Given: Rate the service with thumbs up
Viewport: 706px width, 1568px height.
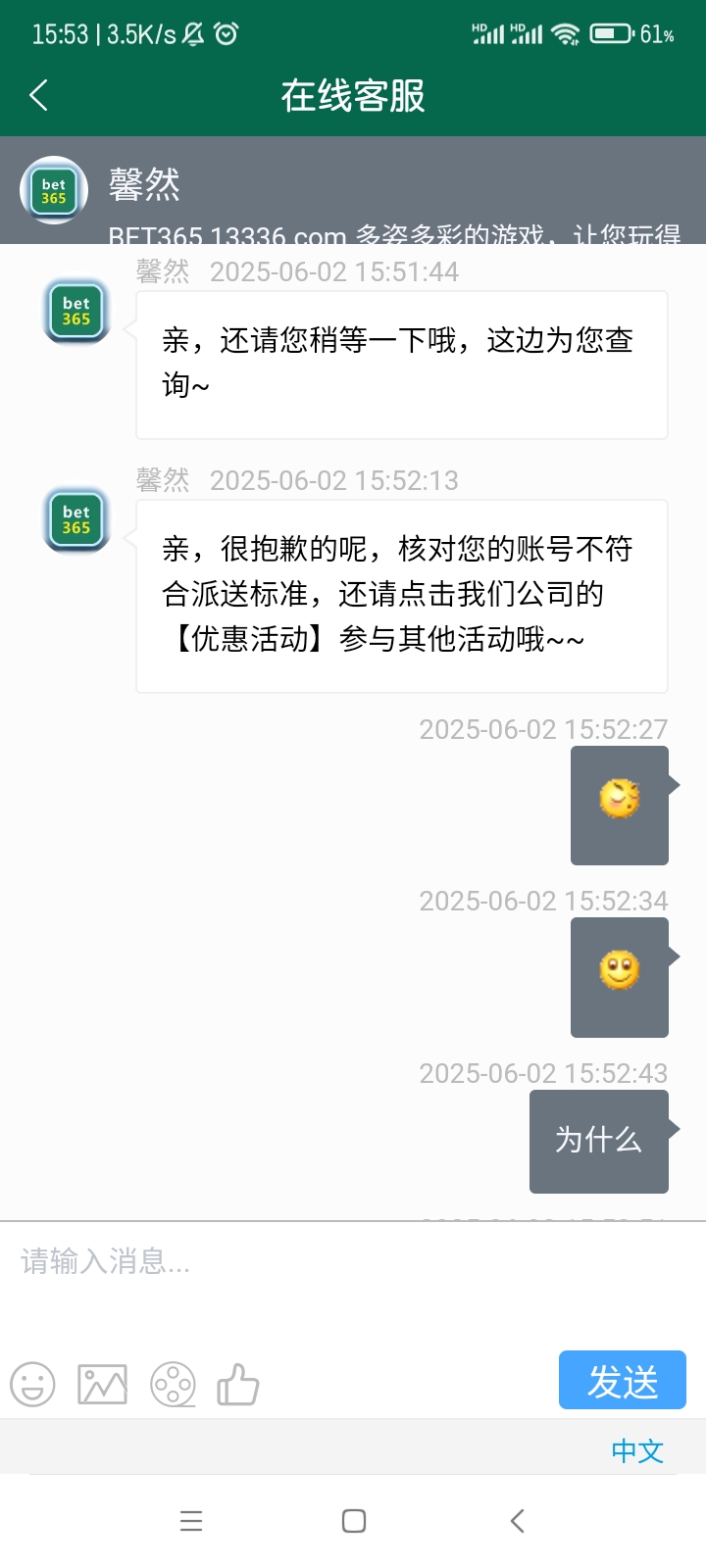Looking at the screenshot, I should pos(238,1385).
